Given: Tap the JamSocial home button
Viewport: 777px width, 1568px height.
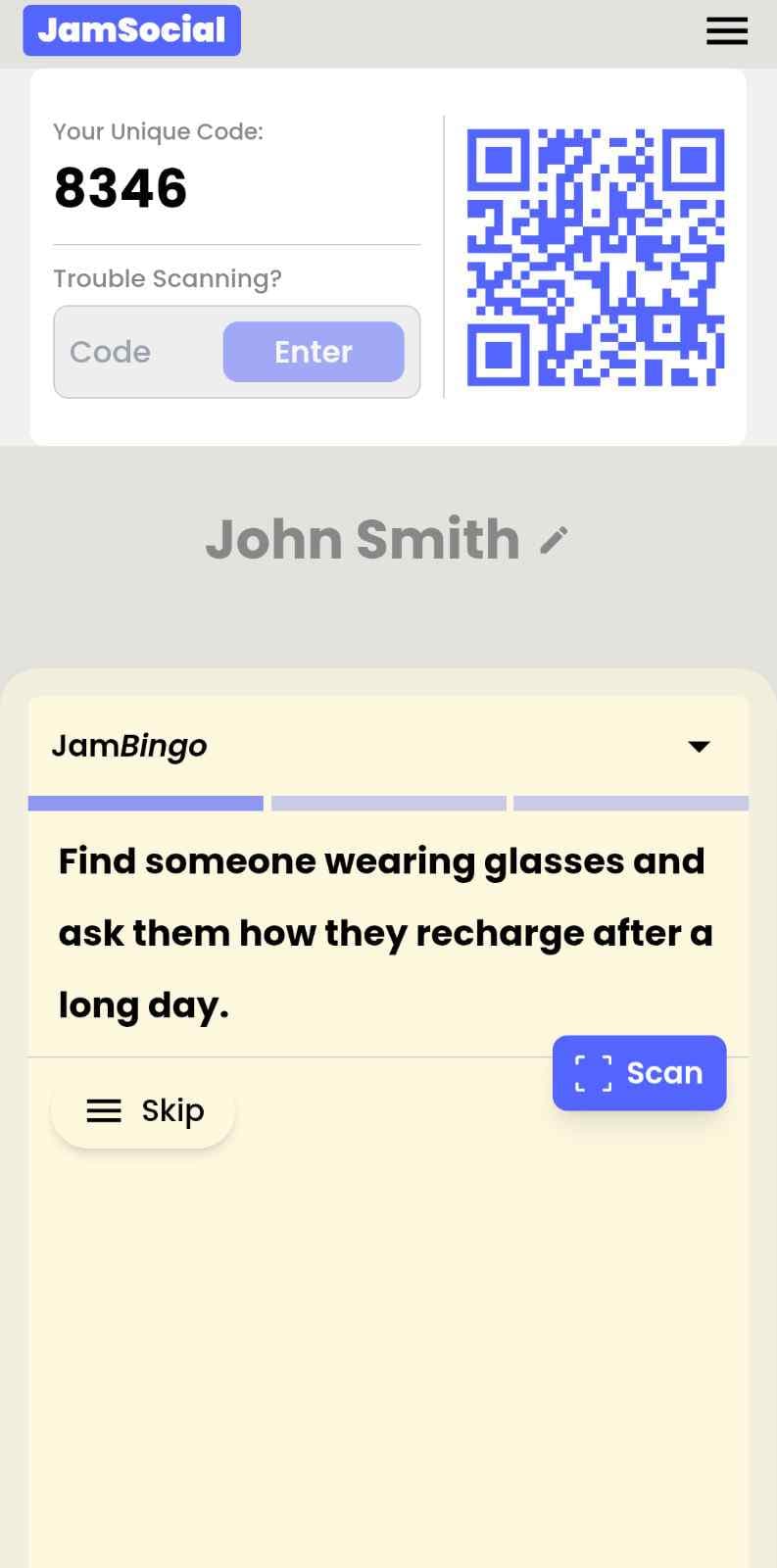Looking at the screenshot, I should [132, 30].
